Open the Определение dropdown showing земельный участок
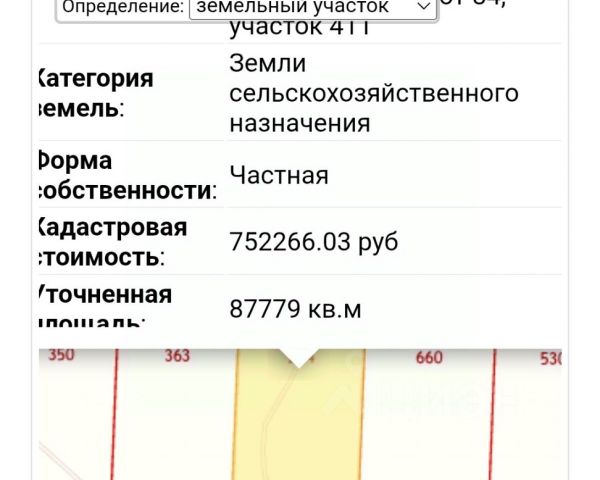Viewport: 600px width, 480px height. click(x=311, y=8)
